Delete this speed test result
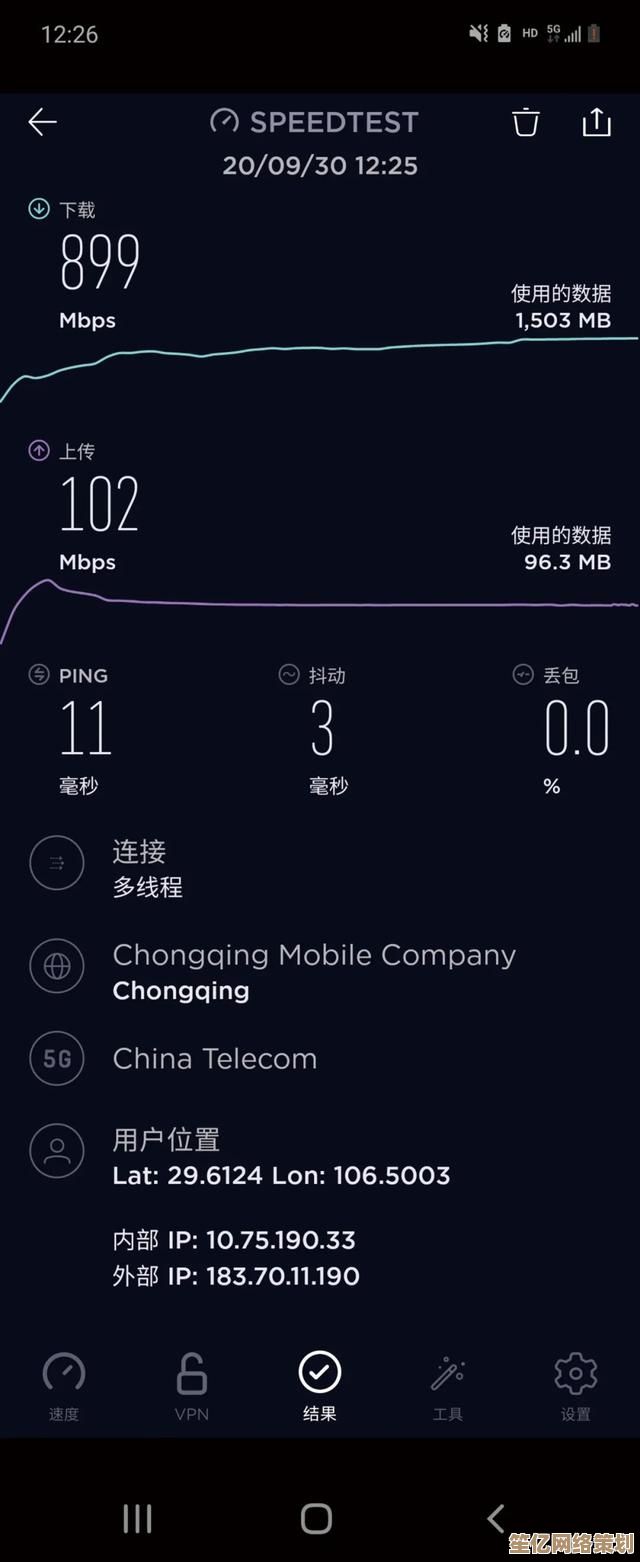 [x=526, y=122]
